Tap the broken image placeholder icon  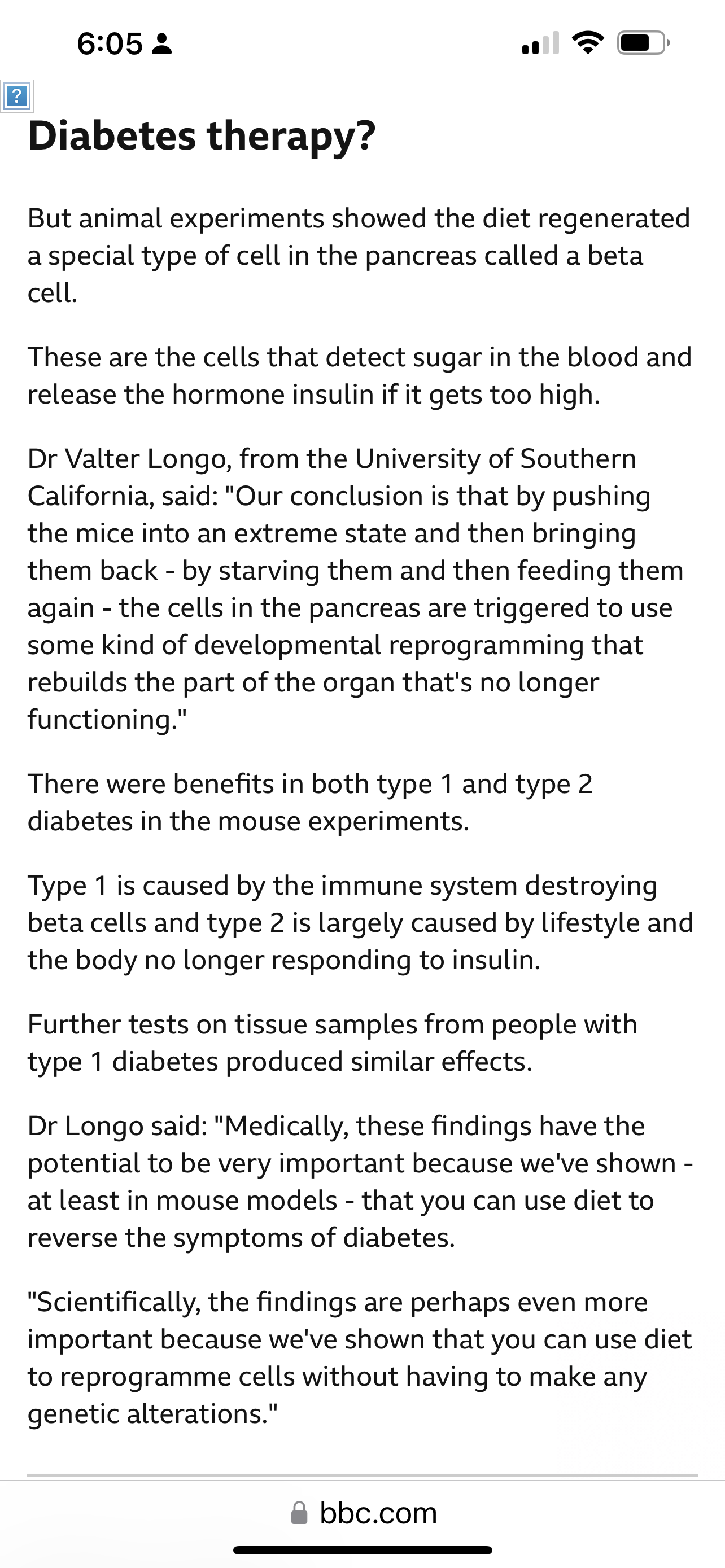pos(16,96)
